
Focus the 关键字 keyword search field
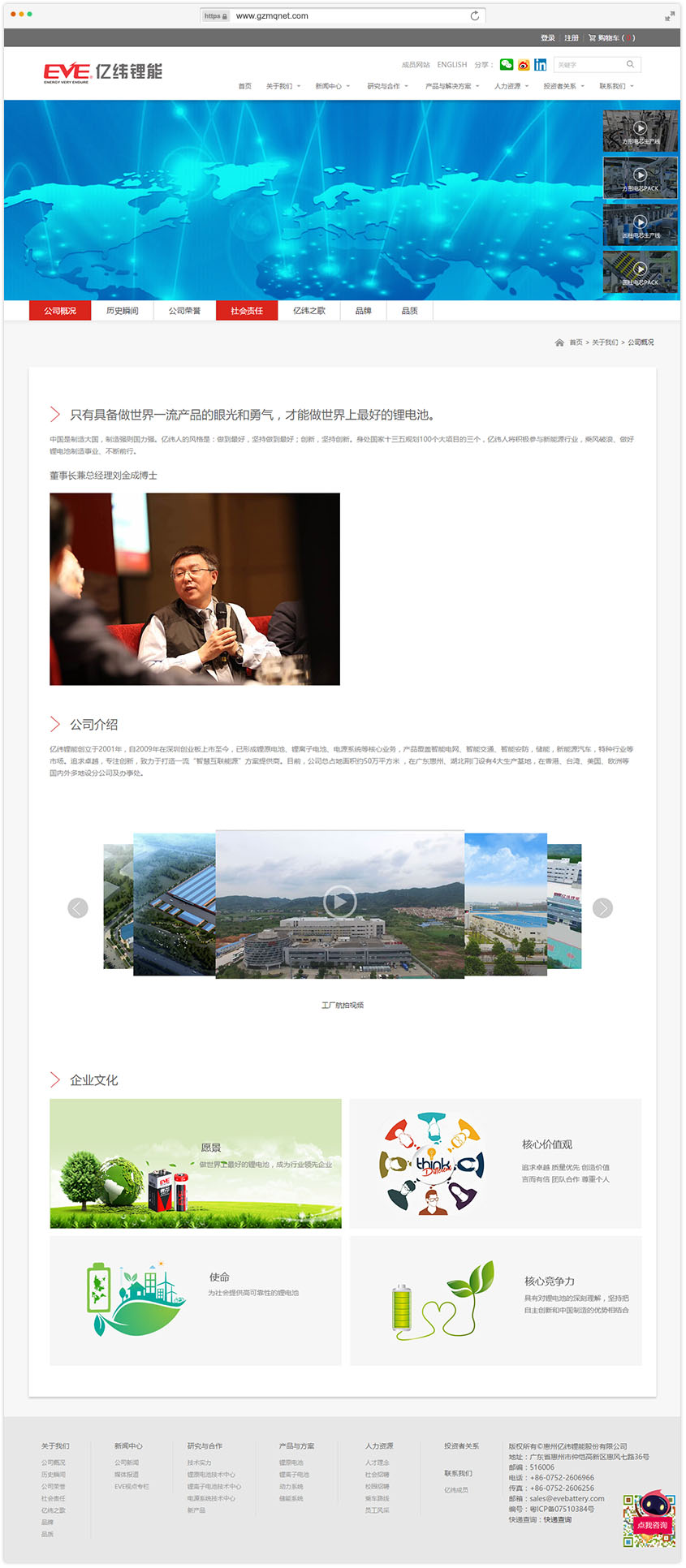(x=589, y=65)
